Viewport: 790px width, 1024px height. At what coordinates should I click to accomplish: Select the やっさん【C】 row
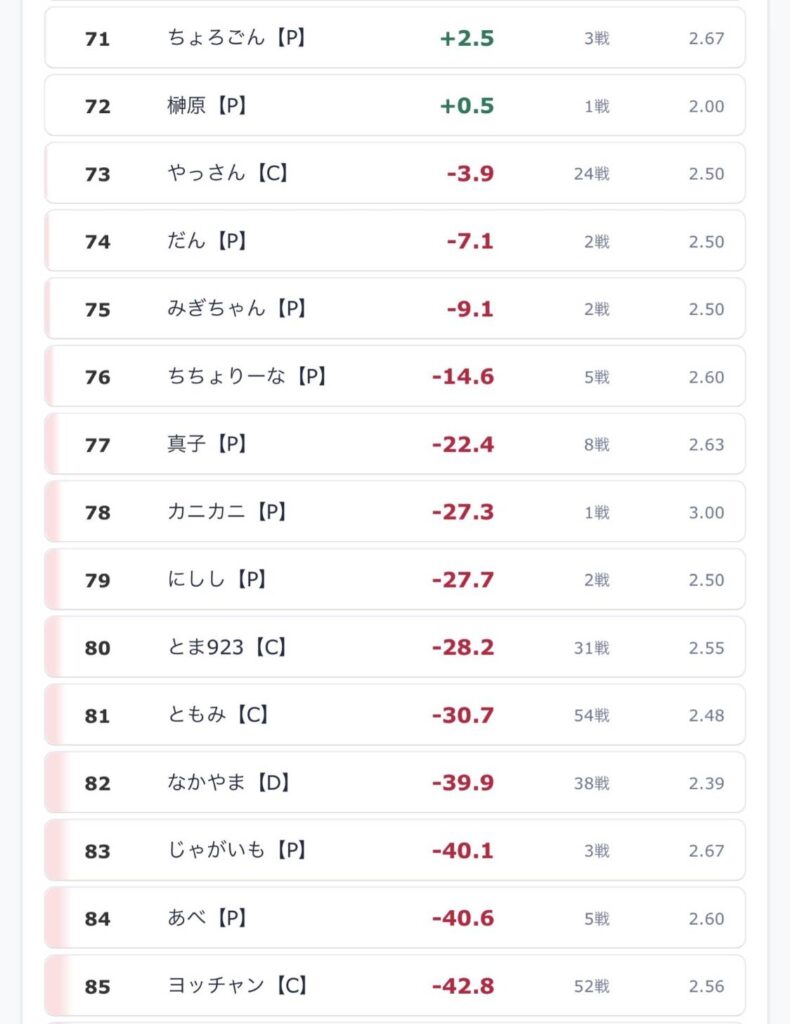tap(395, 173)
